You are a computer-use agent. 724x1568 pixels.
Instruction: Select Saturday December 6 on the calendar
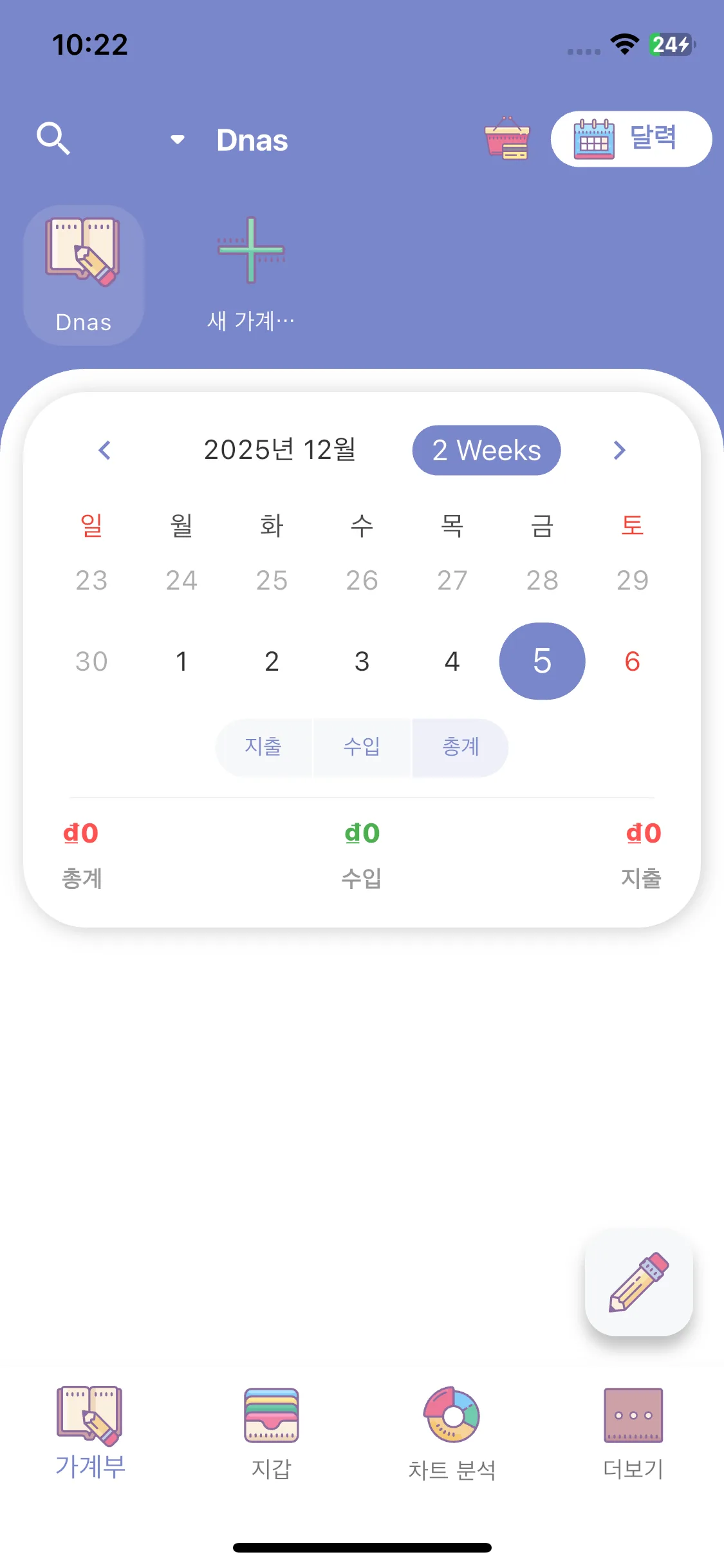point(632,662)
